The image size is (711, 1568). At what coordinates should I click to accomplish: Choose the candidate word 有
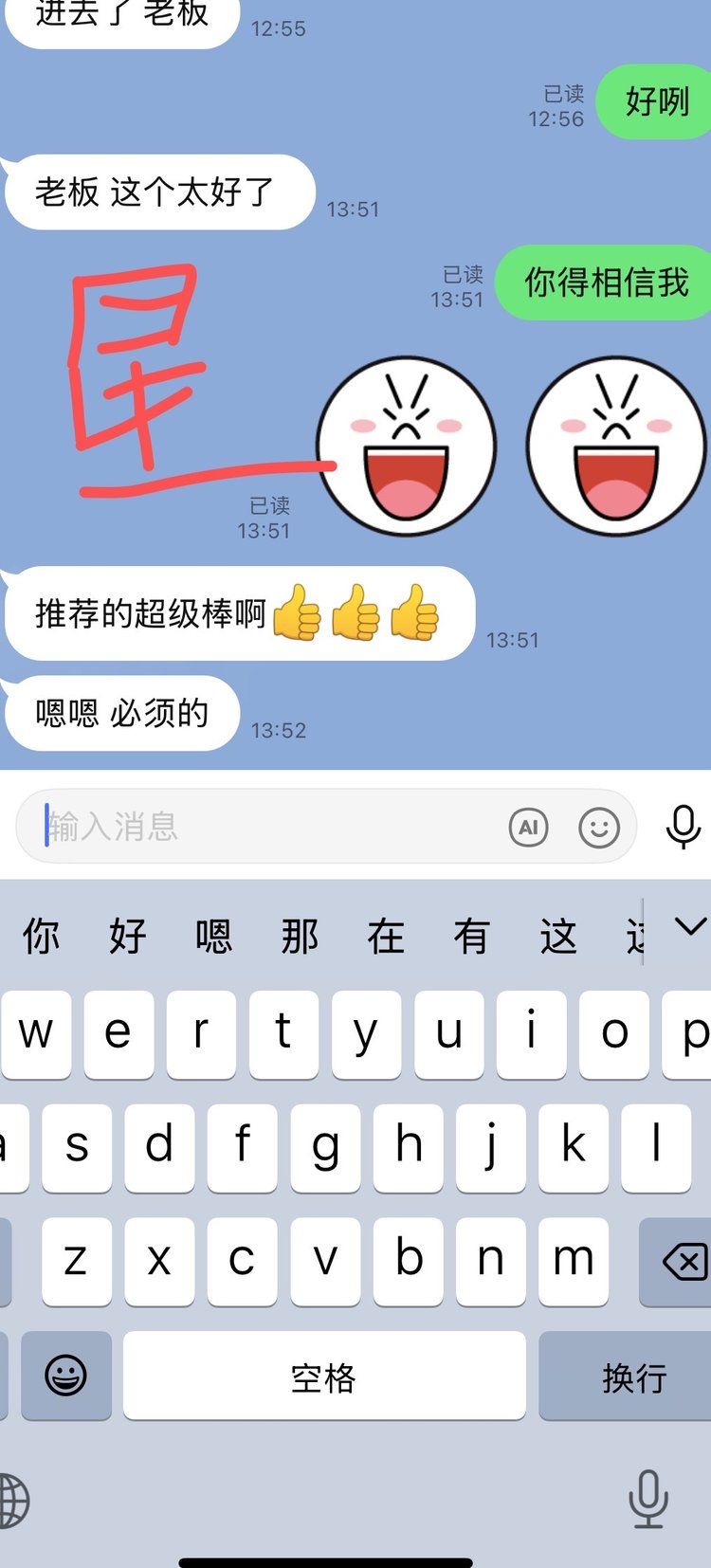tap(471, 937)
